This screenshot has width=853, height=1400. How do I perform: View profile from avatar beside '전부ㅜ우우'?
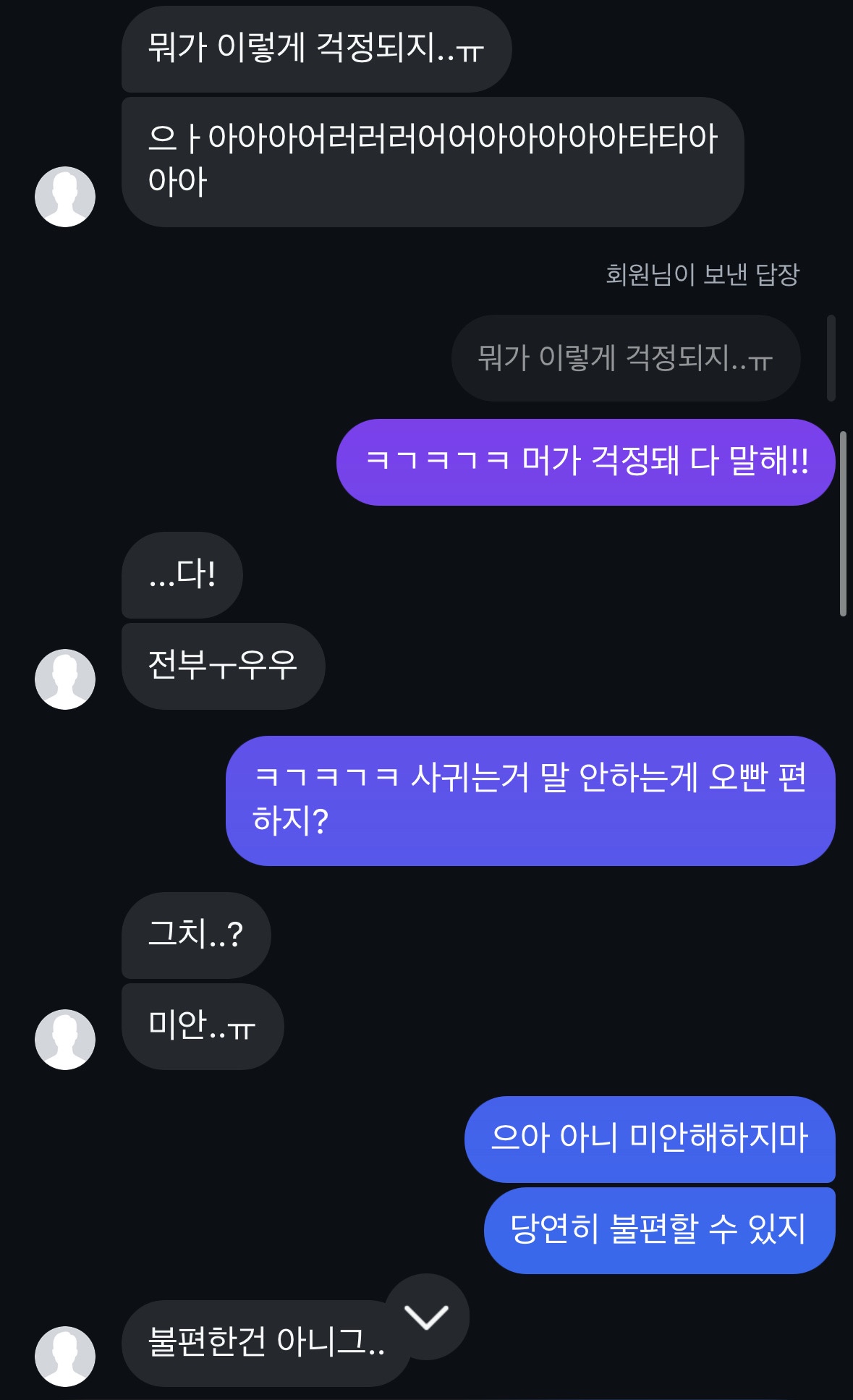[x=65, y=679]
